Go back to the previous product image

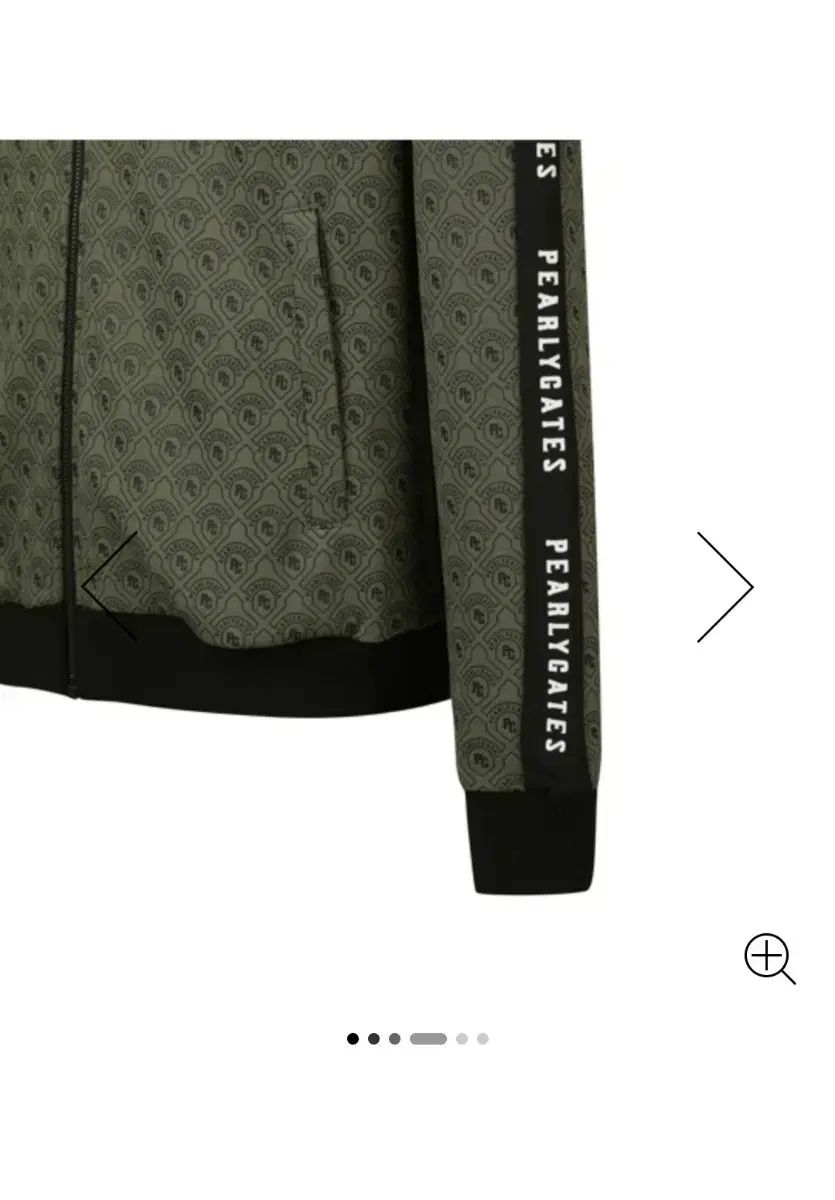(x=110, y=587)
